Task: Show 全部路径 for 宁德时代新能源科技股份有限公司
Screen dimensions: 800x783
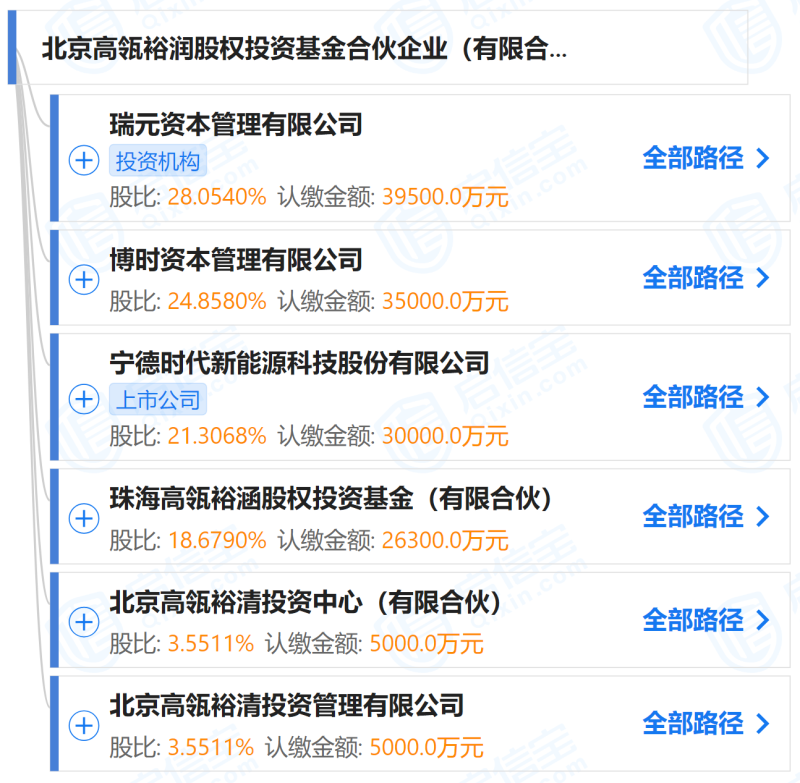Action: (705, 397)
